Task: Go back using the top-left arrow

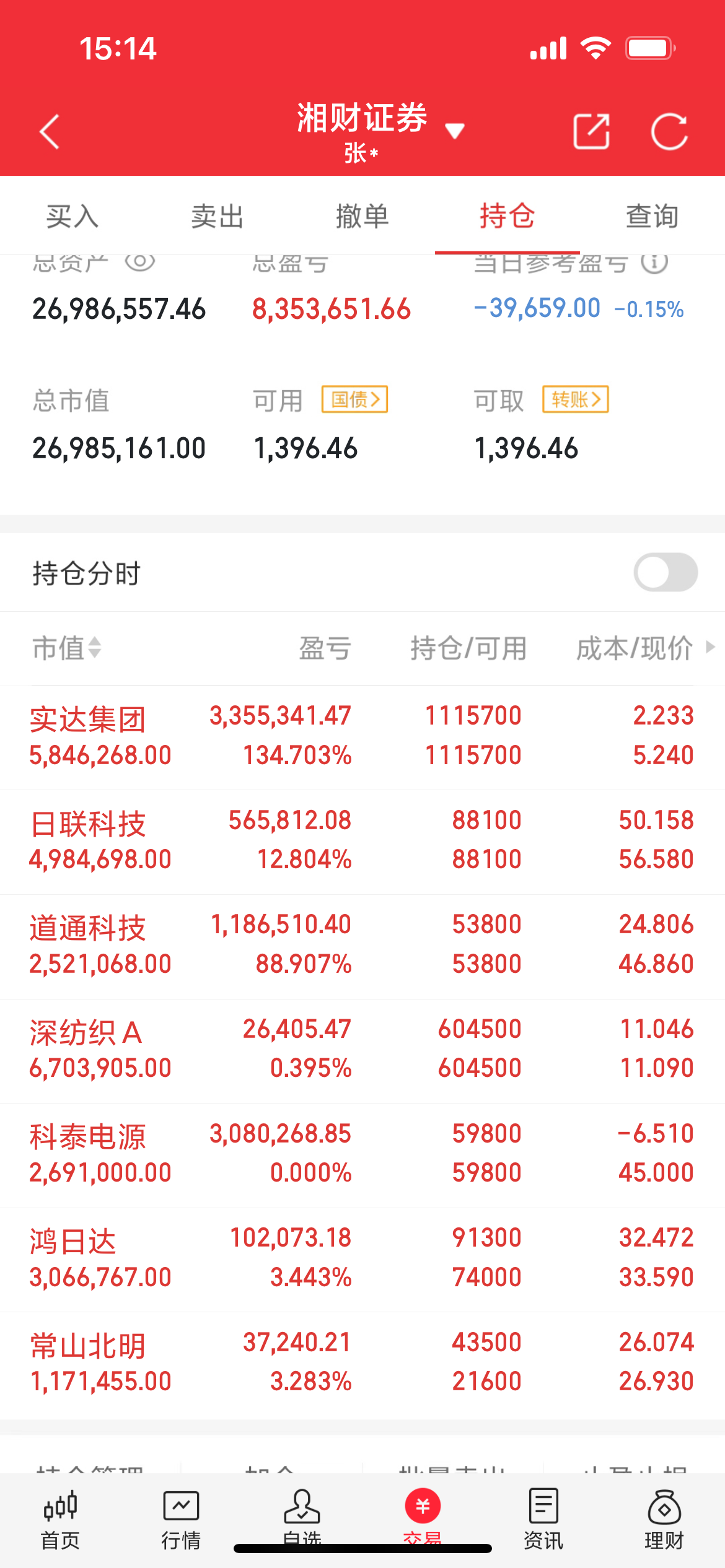Action: click(x=50, y=131)
